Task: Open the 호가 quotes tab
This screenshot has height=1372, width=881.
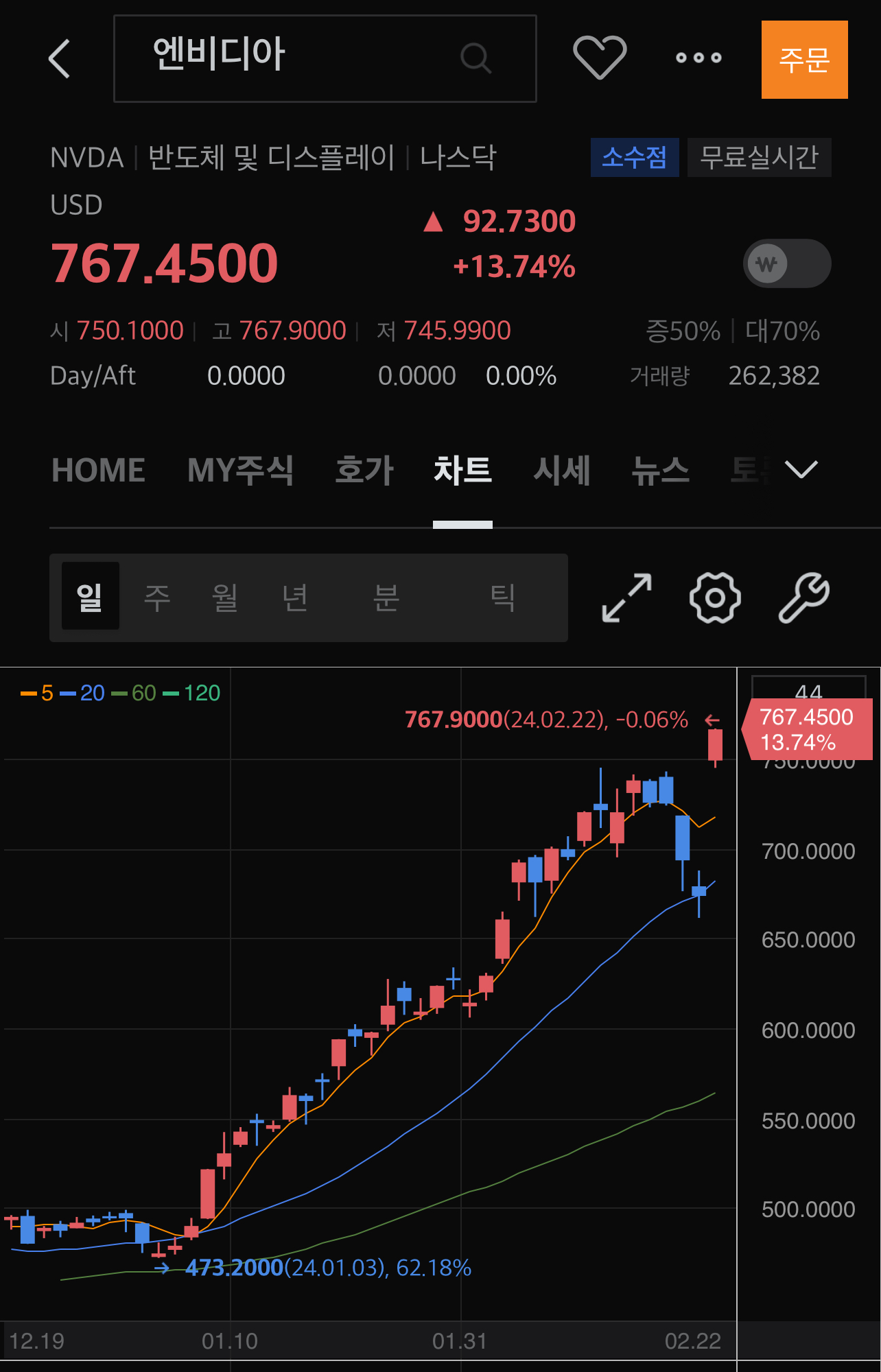Action: [364, 471]
